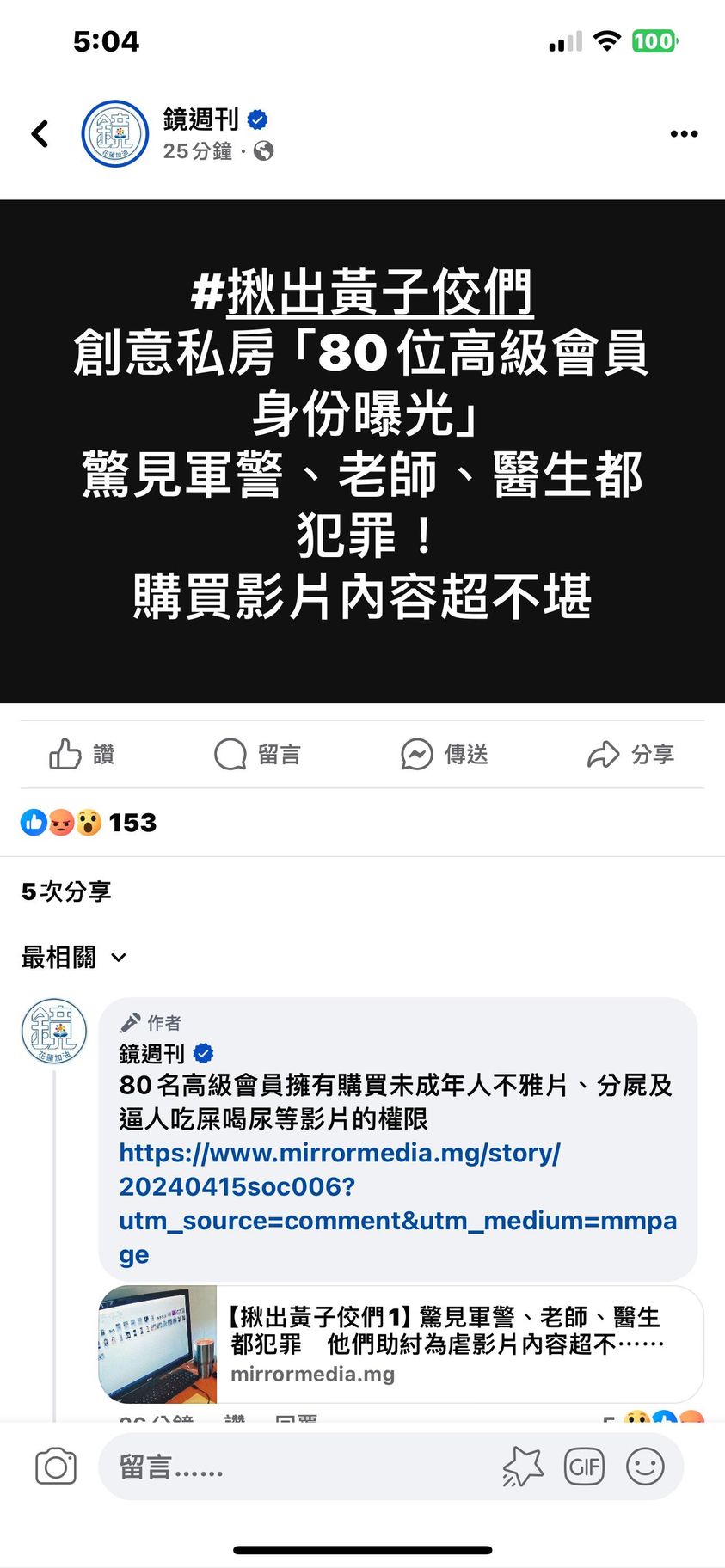Like the post with 讚 button
The width and height of the screenshot is (725, 1568).
[x=82, y=755]
